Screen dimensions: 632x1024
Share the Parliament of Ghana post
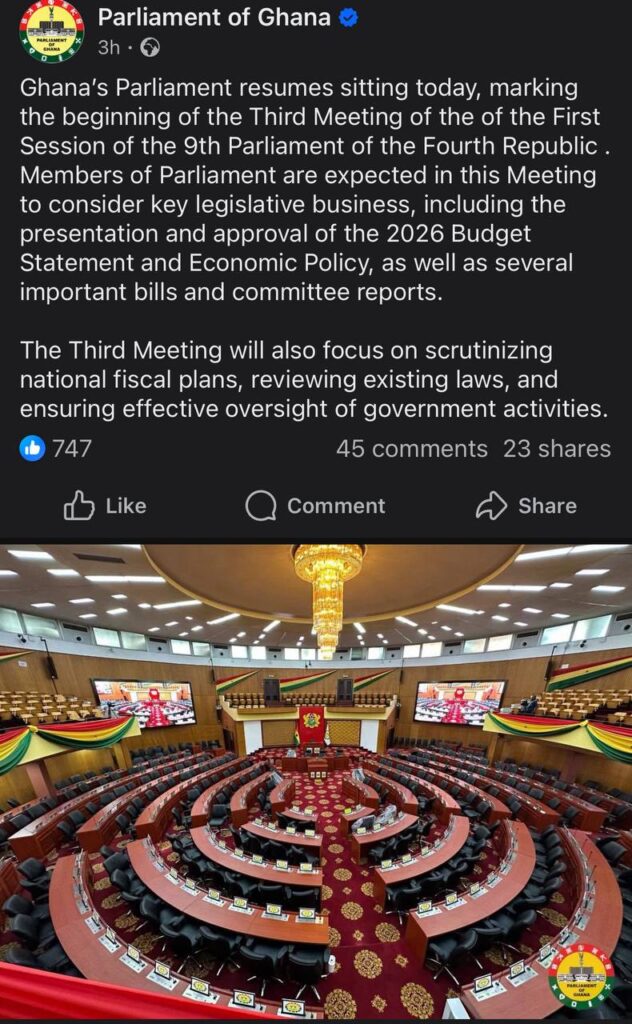click(x=526, y=506)
